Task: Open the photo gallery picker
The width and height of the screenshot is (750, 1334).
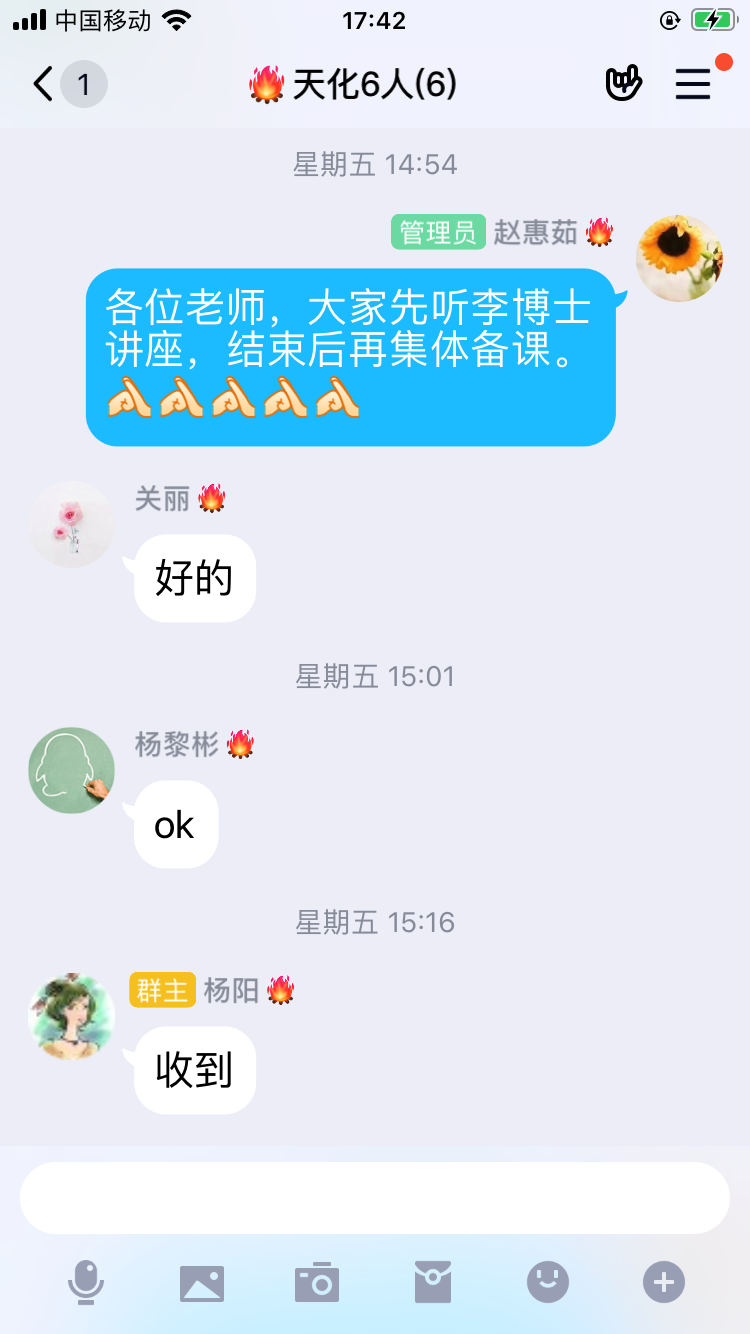Action: pos(202,1282)
